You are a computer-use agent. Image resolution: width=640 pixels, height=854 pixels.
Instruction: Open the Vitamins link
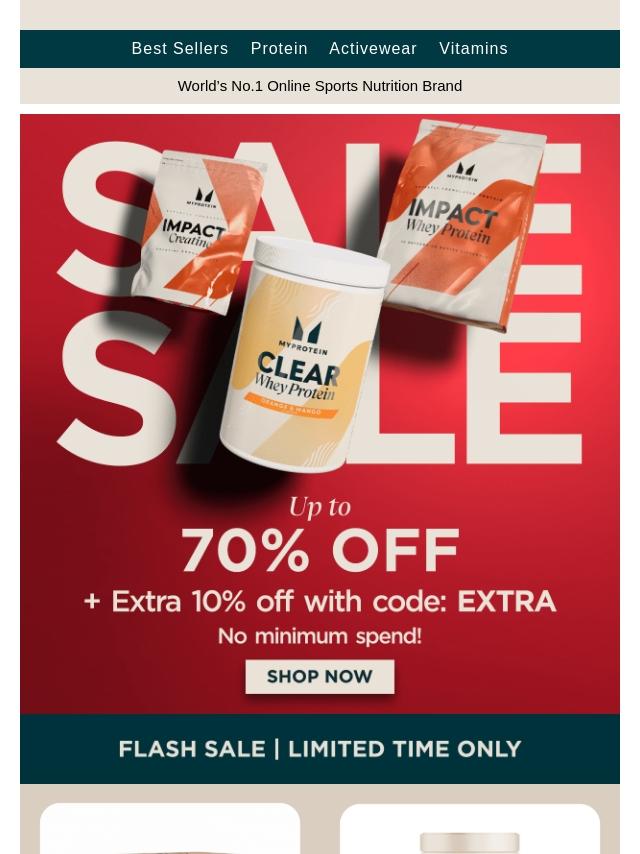tap(473, 49)
